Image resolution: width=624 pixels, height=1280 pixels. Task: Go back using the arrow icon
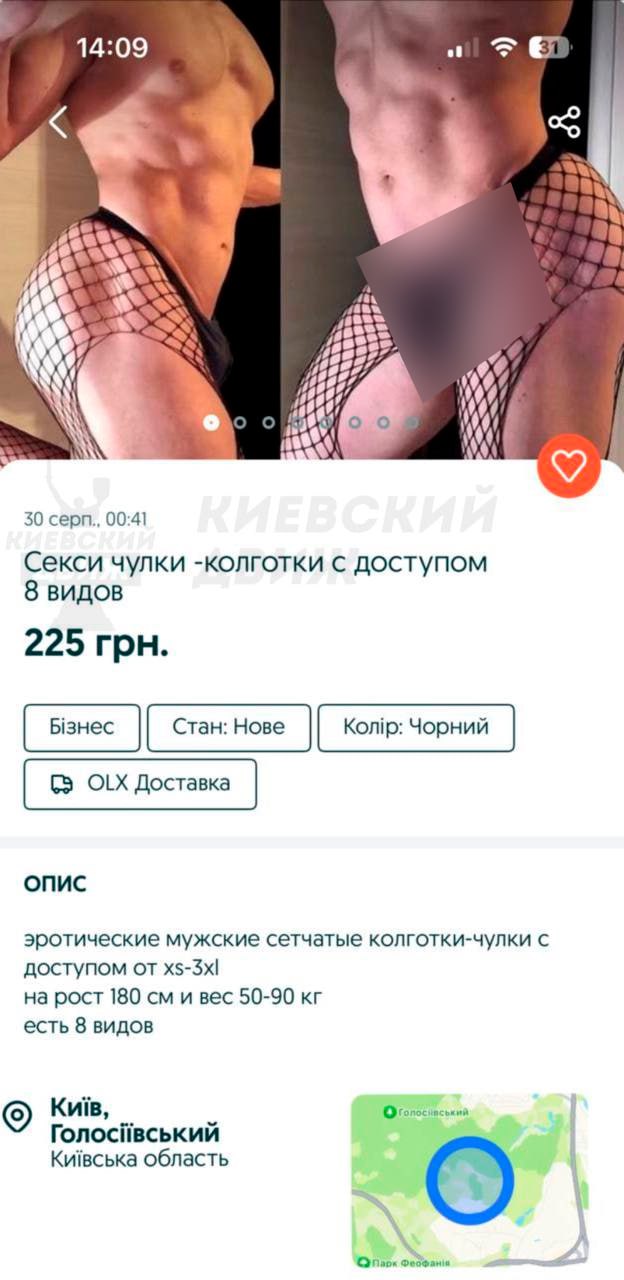pyautogui.click(x=59, y=122)
